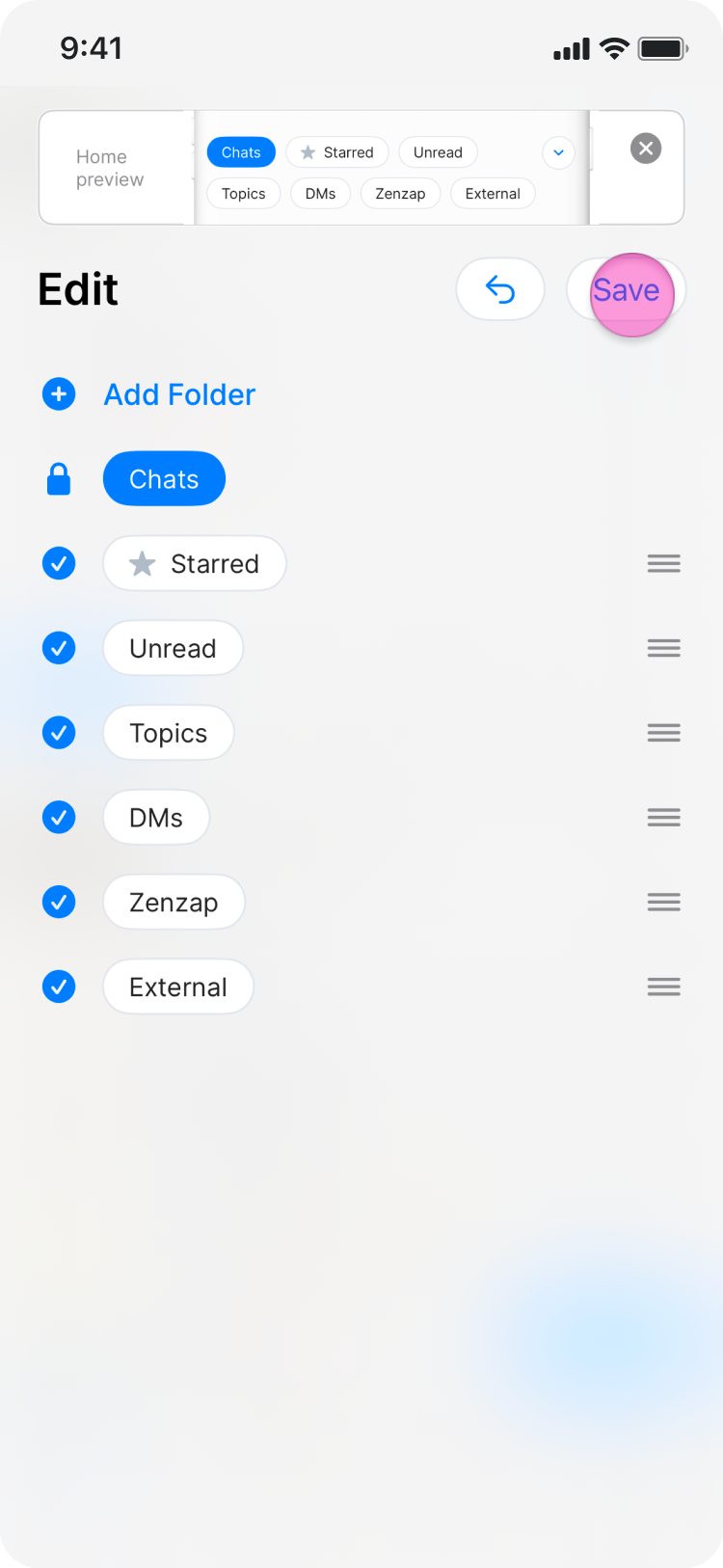Screen dimensions: 723x1568
Task: Switch to Unread in the preview bar
Action: tap(438, 152)
